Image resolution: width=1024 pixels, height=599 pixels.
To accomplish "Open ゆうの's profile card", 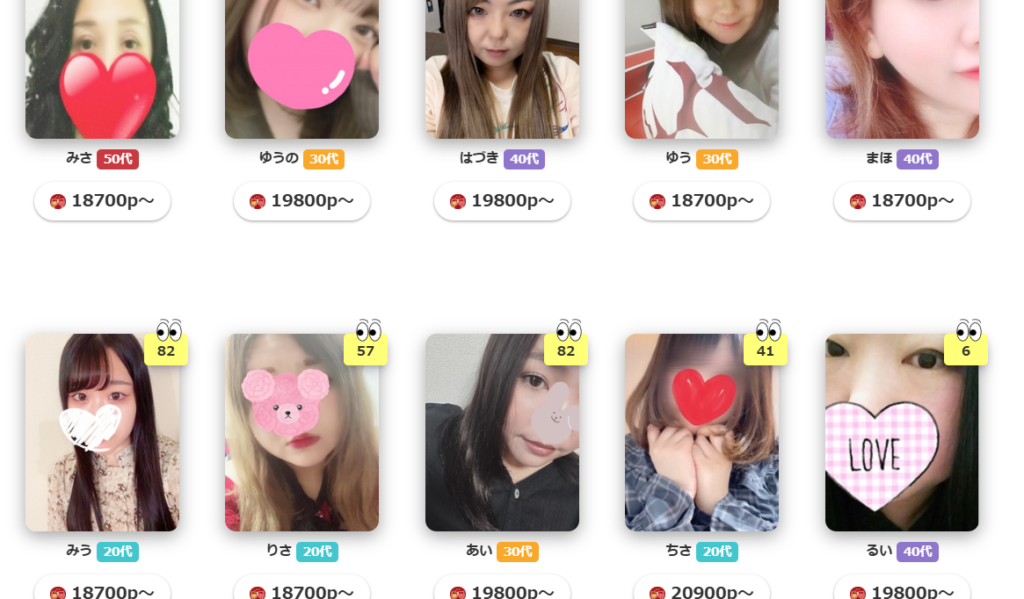I will (x=302, y=68).
